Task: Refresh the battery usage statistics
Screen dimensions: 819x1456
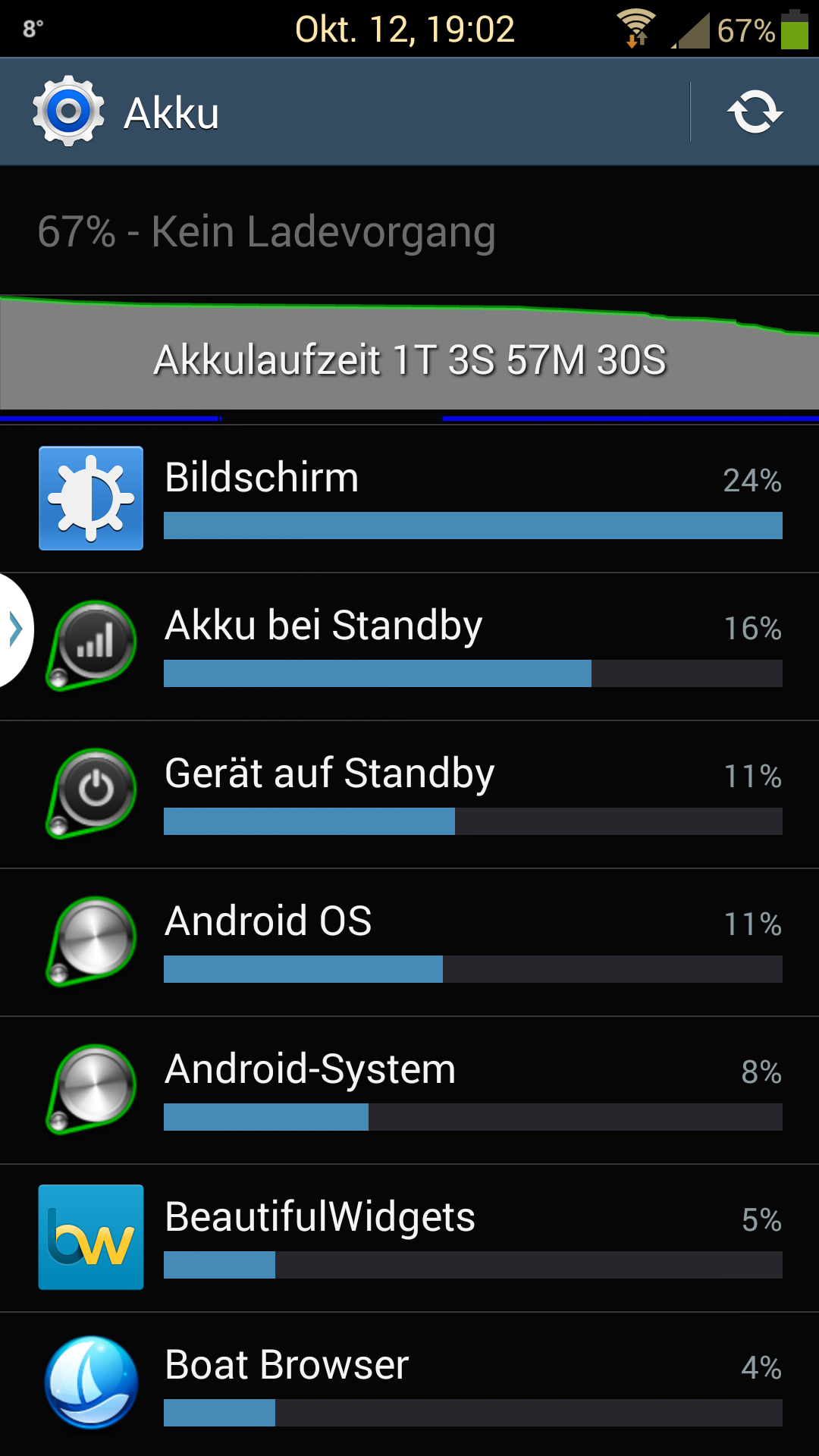Action: (x=755, y=112)
